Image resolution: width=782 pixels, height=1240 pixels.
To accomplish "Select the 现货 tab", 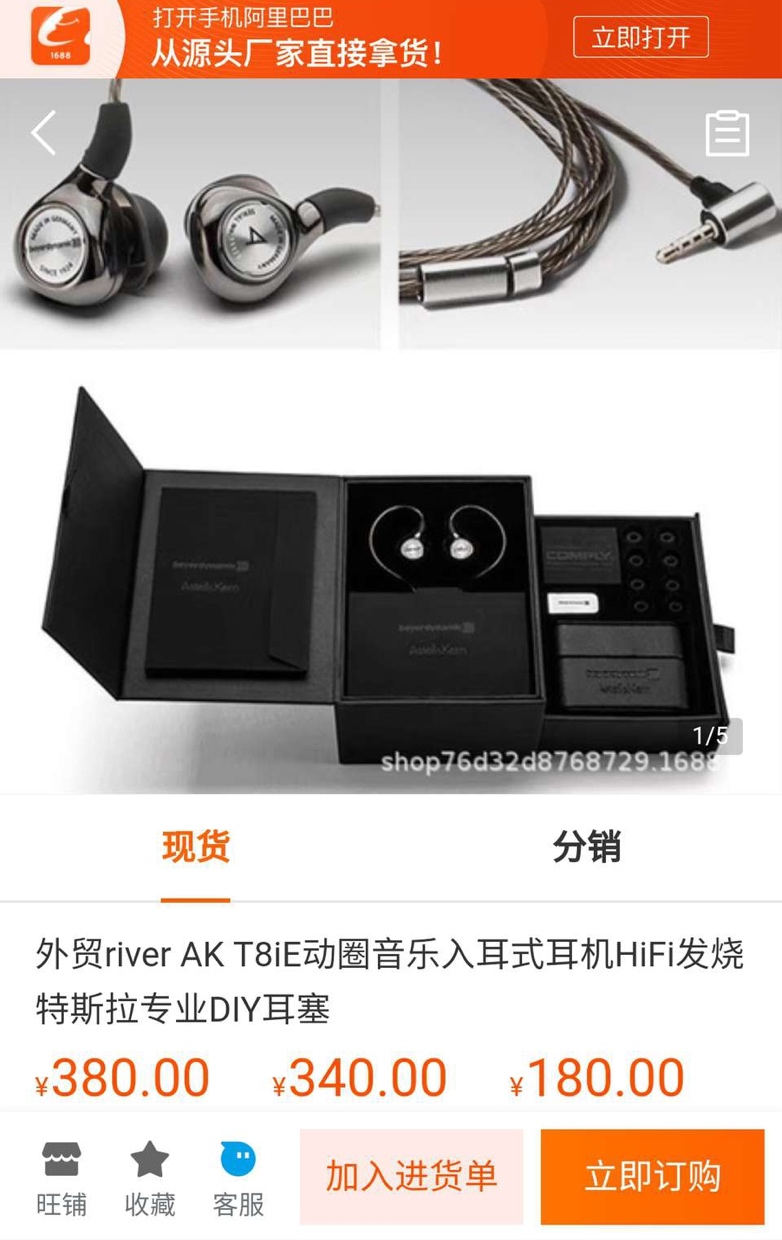I will (x=193, y=846).
